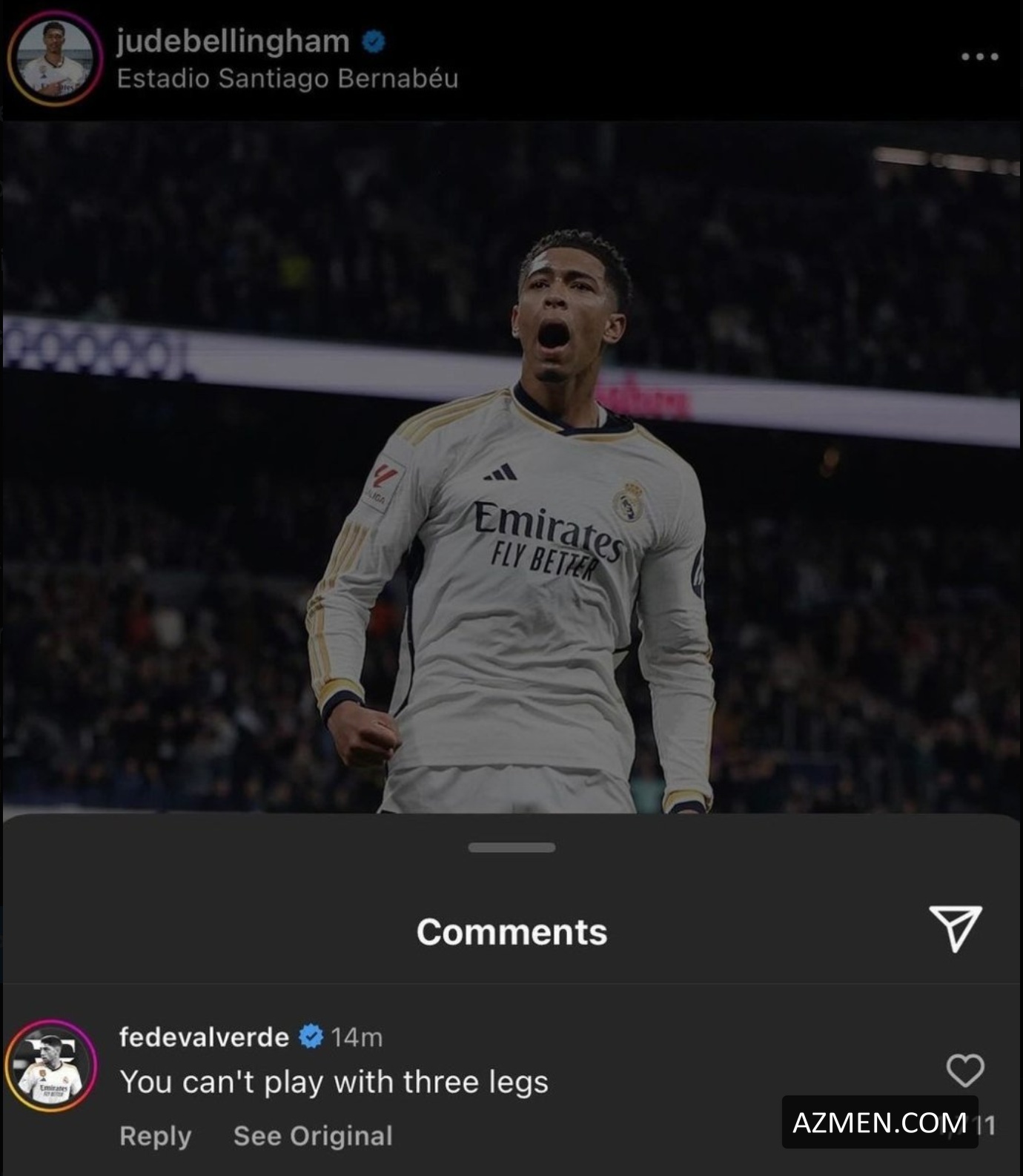Open the fedevalverde username in comments
Image resolution: width=1023 pixels, height=1176 pixels.
point(204,1037)
